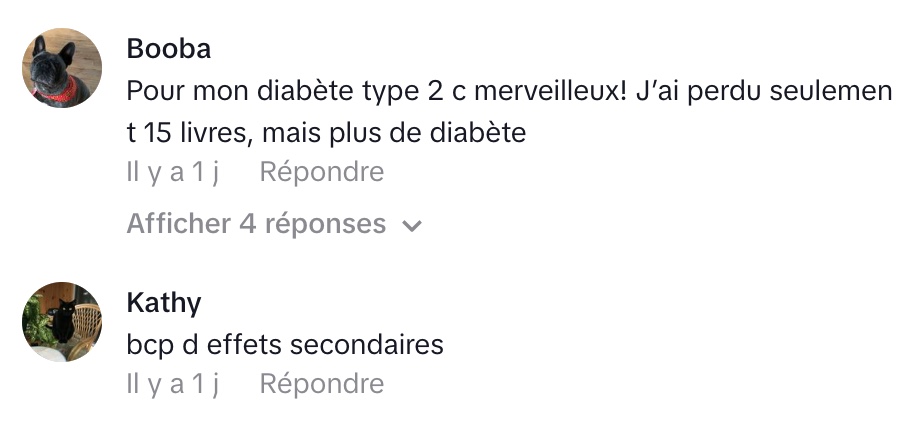Open Kathy's profile picture

(x=62, y=321)
